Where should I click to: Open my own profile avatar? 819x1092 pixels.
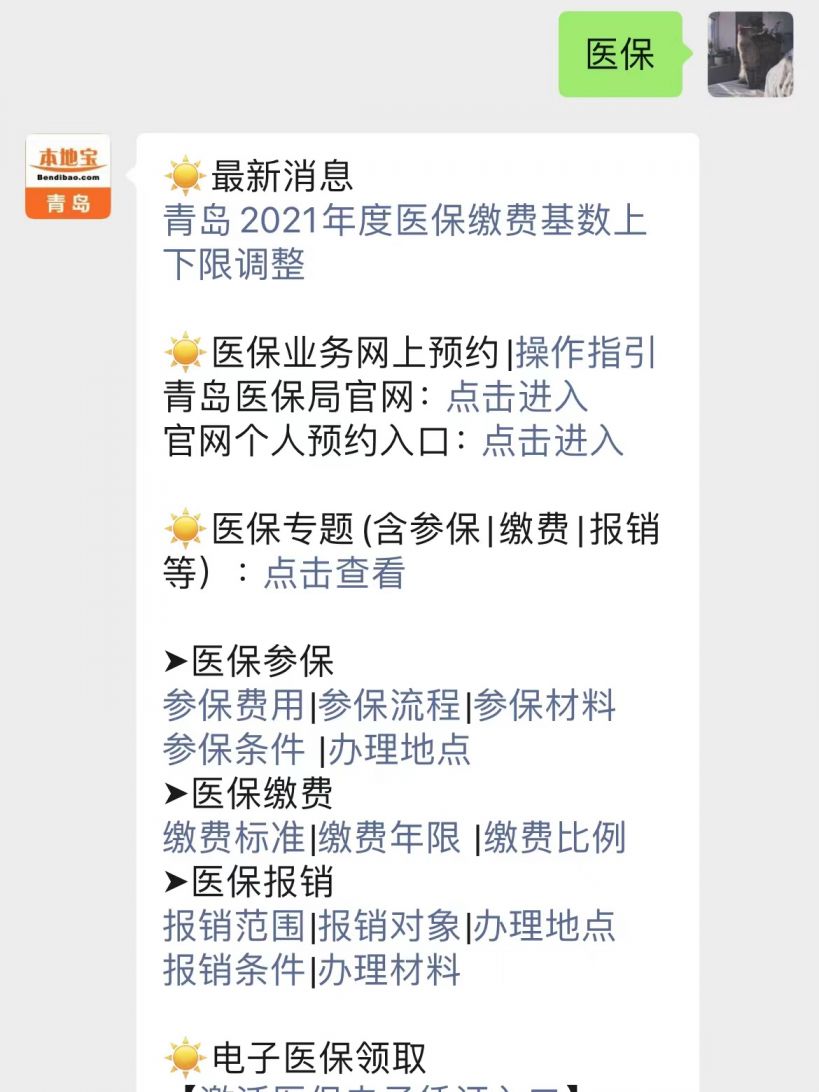[x=750, y=54]
